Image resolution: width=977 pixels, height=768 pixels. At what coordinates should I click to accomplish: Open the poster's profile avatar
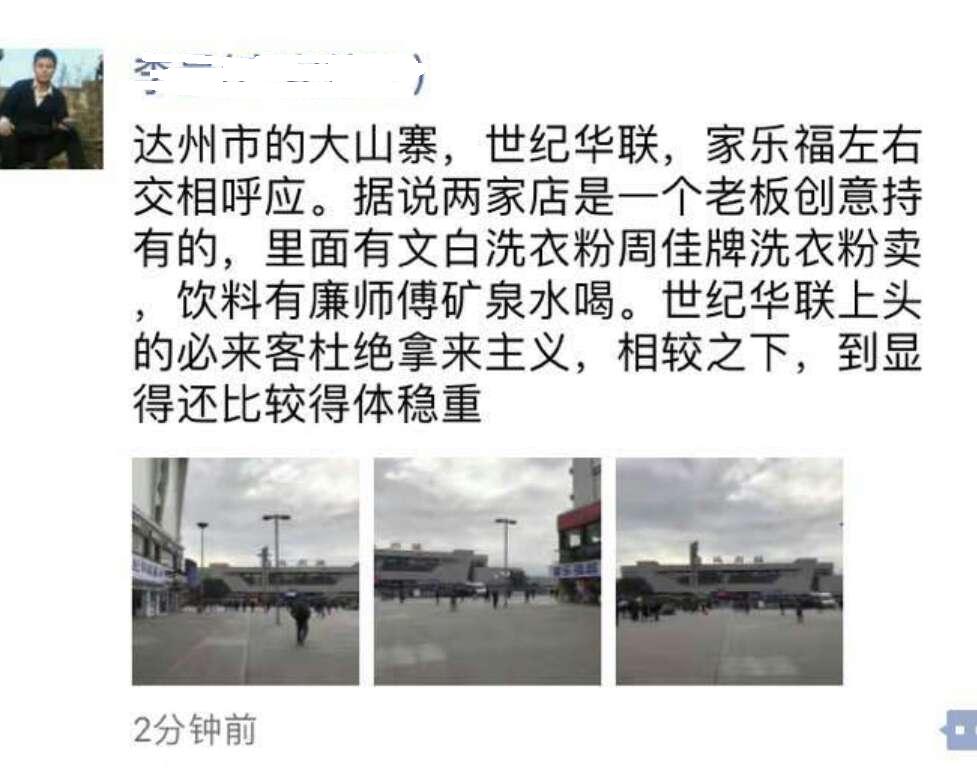tap(50, 108)
